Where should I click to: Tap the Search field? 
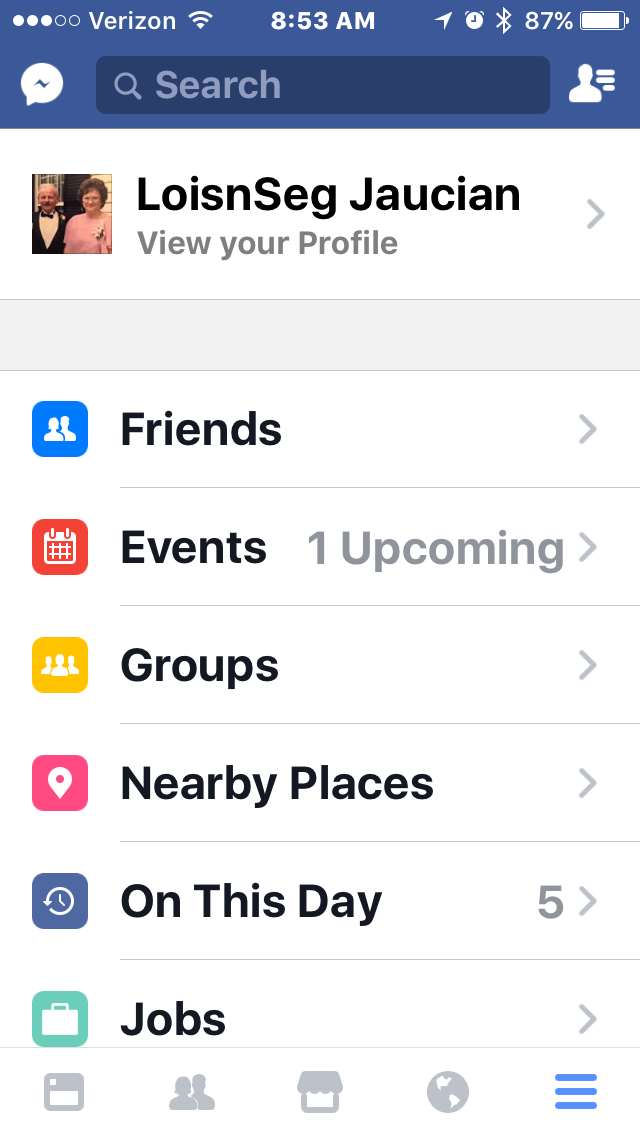pos(322,85)
